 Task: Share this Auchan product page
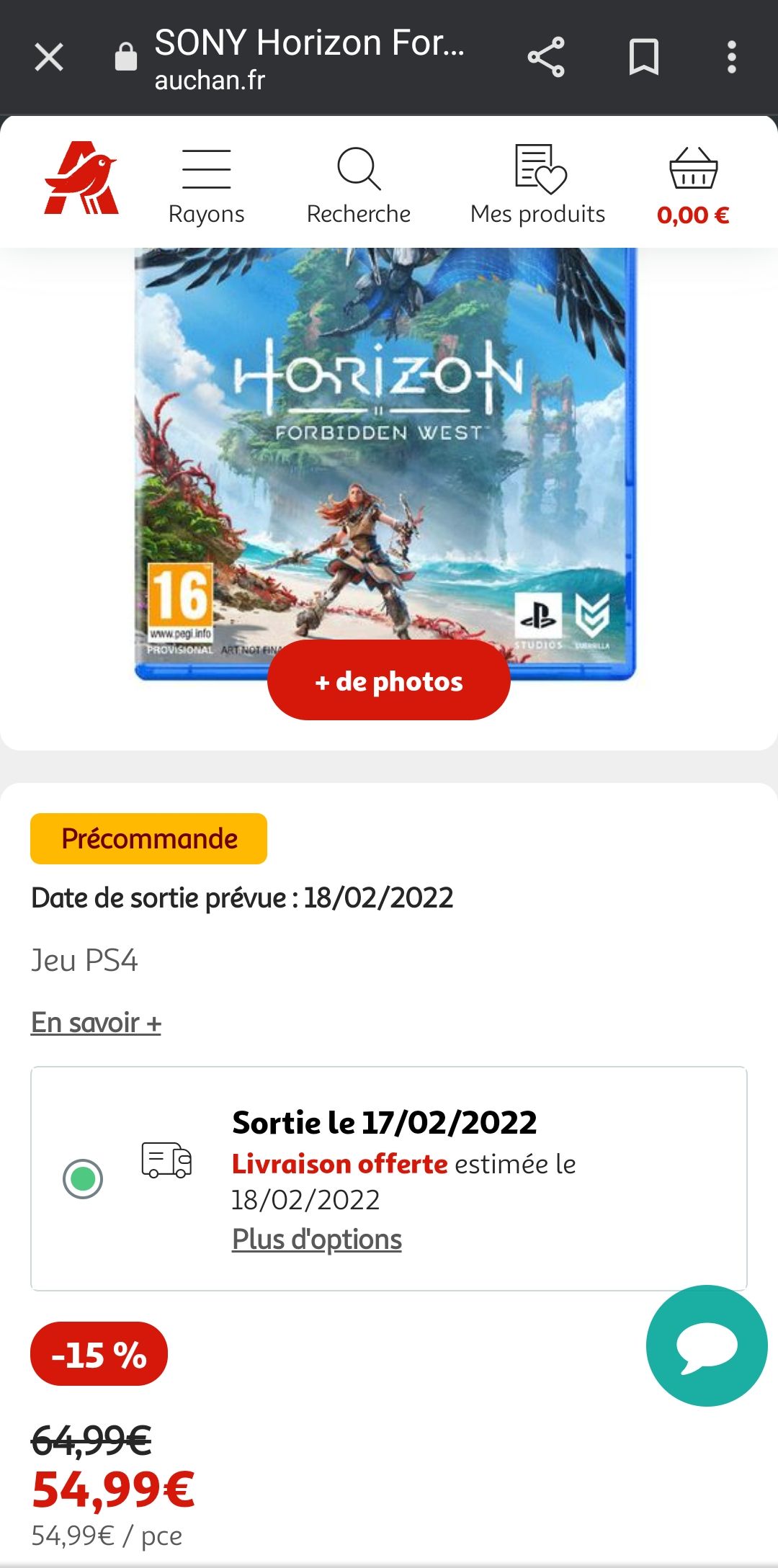coord(546,57)
